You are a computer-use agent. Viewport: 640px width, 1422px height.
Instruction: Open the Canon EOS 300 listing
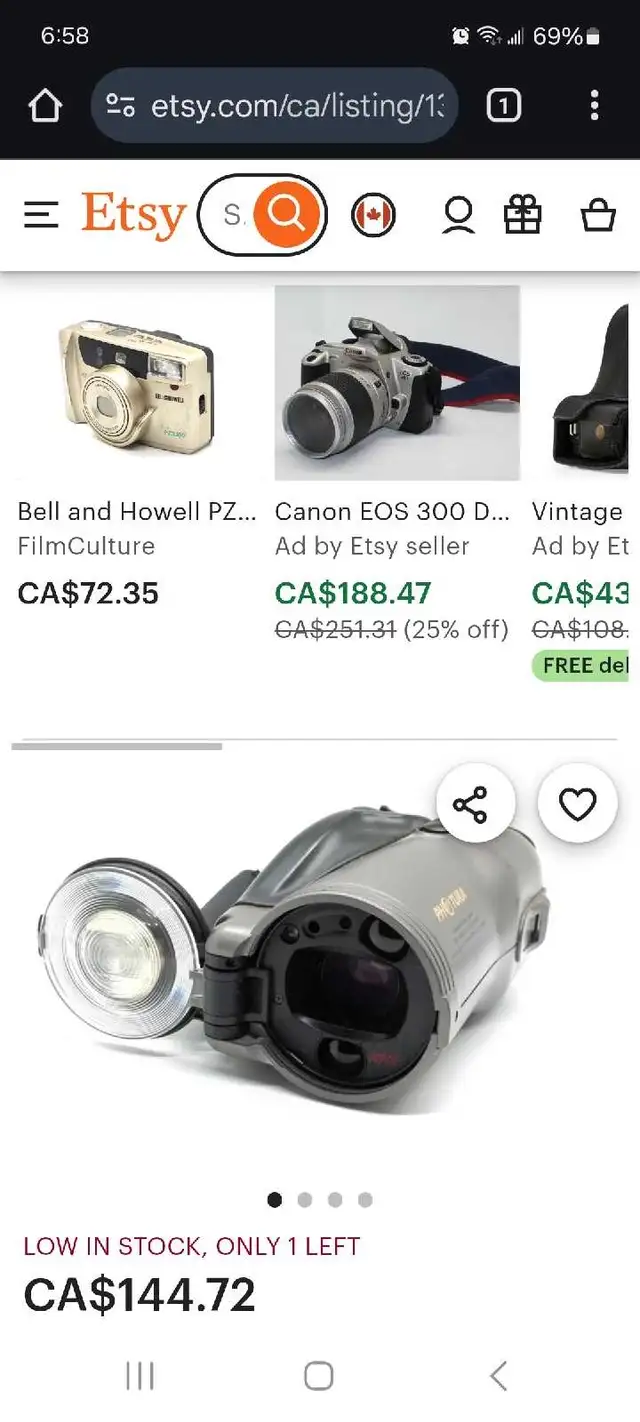point(397,383)
